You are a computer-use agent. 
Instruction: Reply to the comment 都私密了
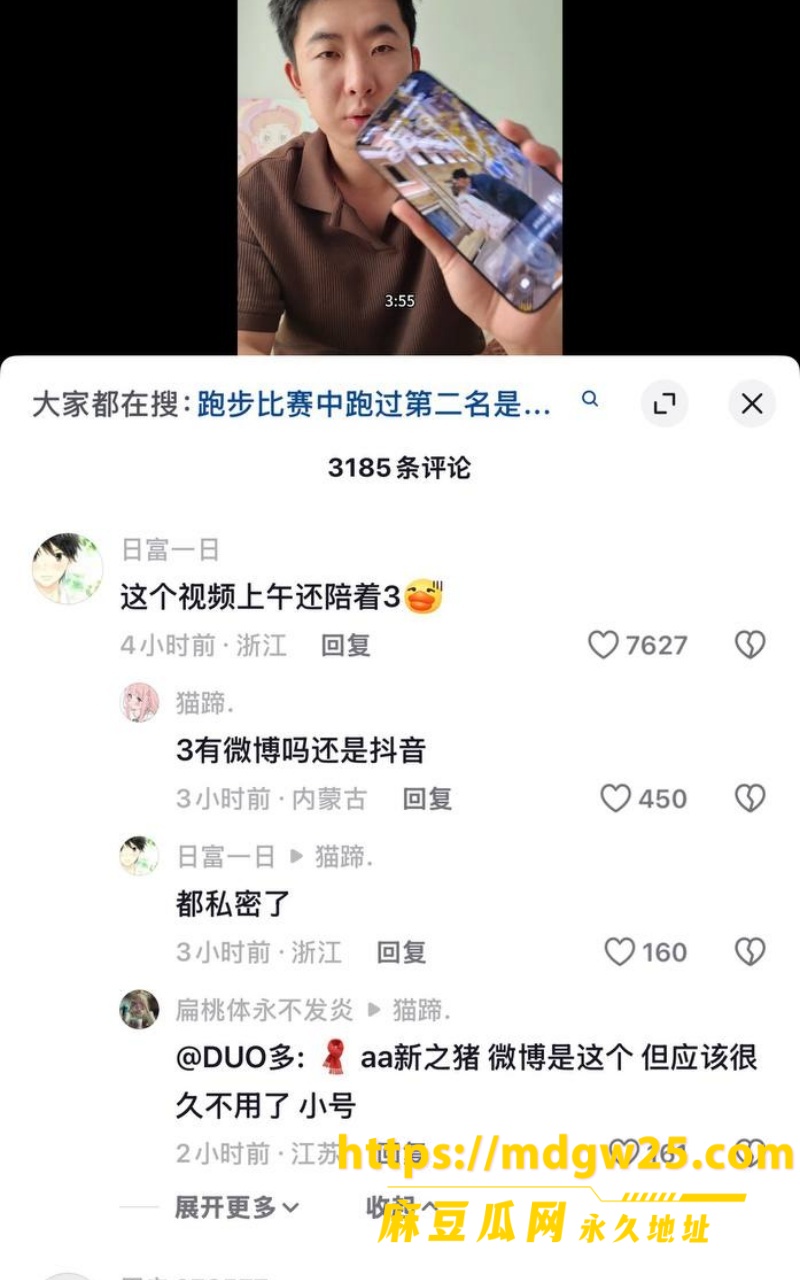coord(401,952)
